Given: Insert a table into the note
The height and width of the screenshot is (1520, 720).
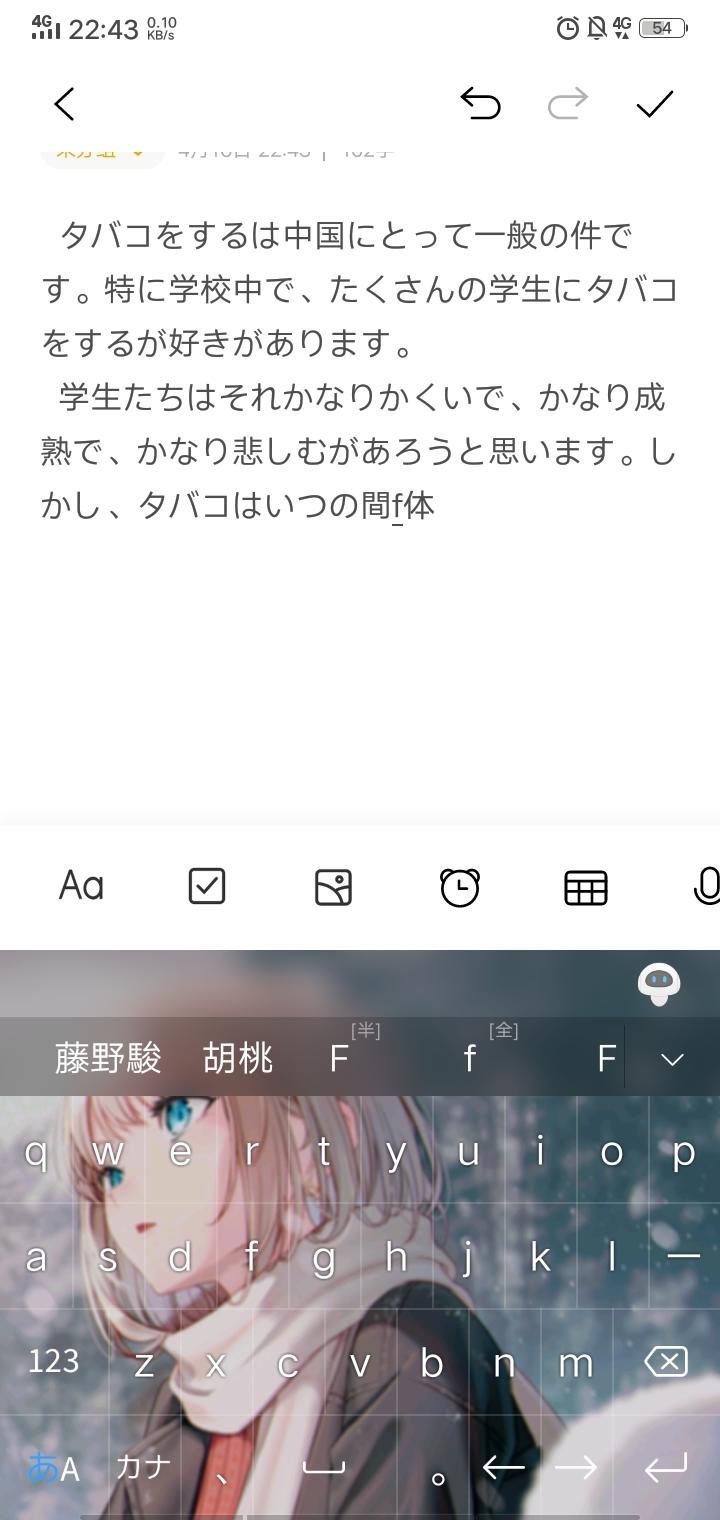Looking at the screenshot, I should coord(586,887).
